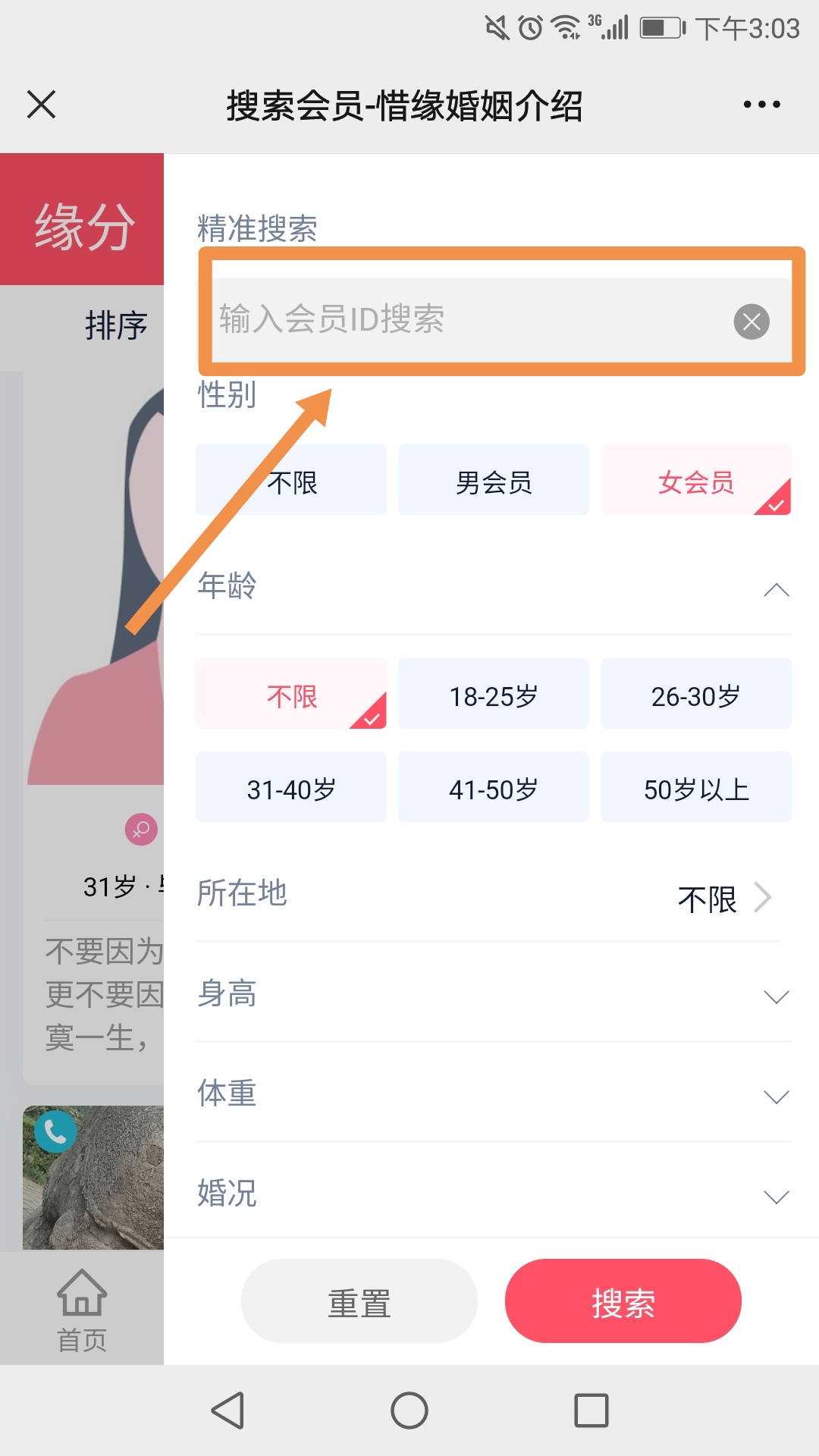The width and height of the screenshot is (819, 1456).
Task: Expand the 体重 filter
Action: (776, 1097)
